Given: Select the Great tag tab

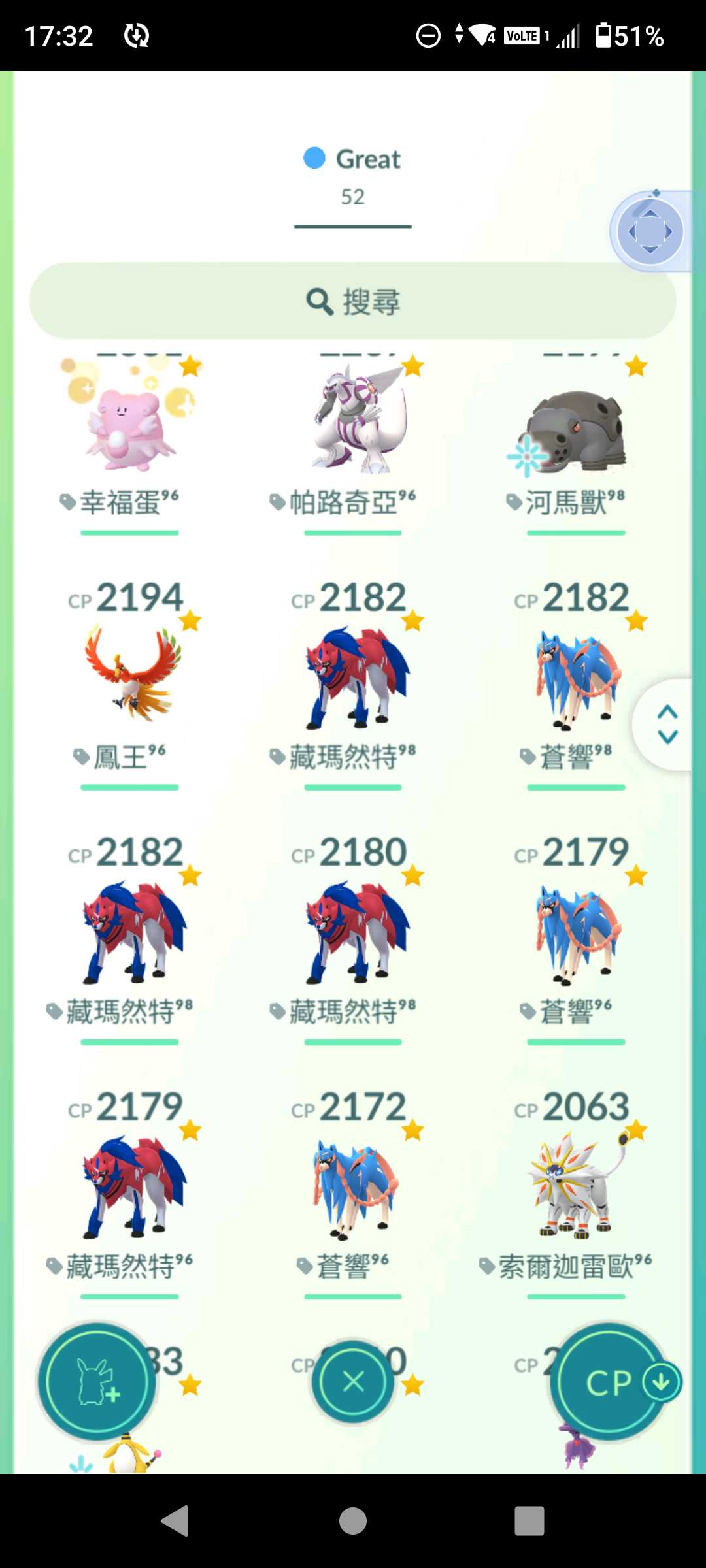Looking at the screenshot, I should coord(353,175).
